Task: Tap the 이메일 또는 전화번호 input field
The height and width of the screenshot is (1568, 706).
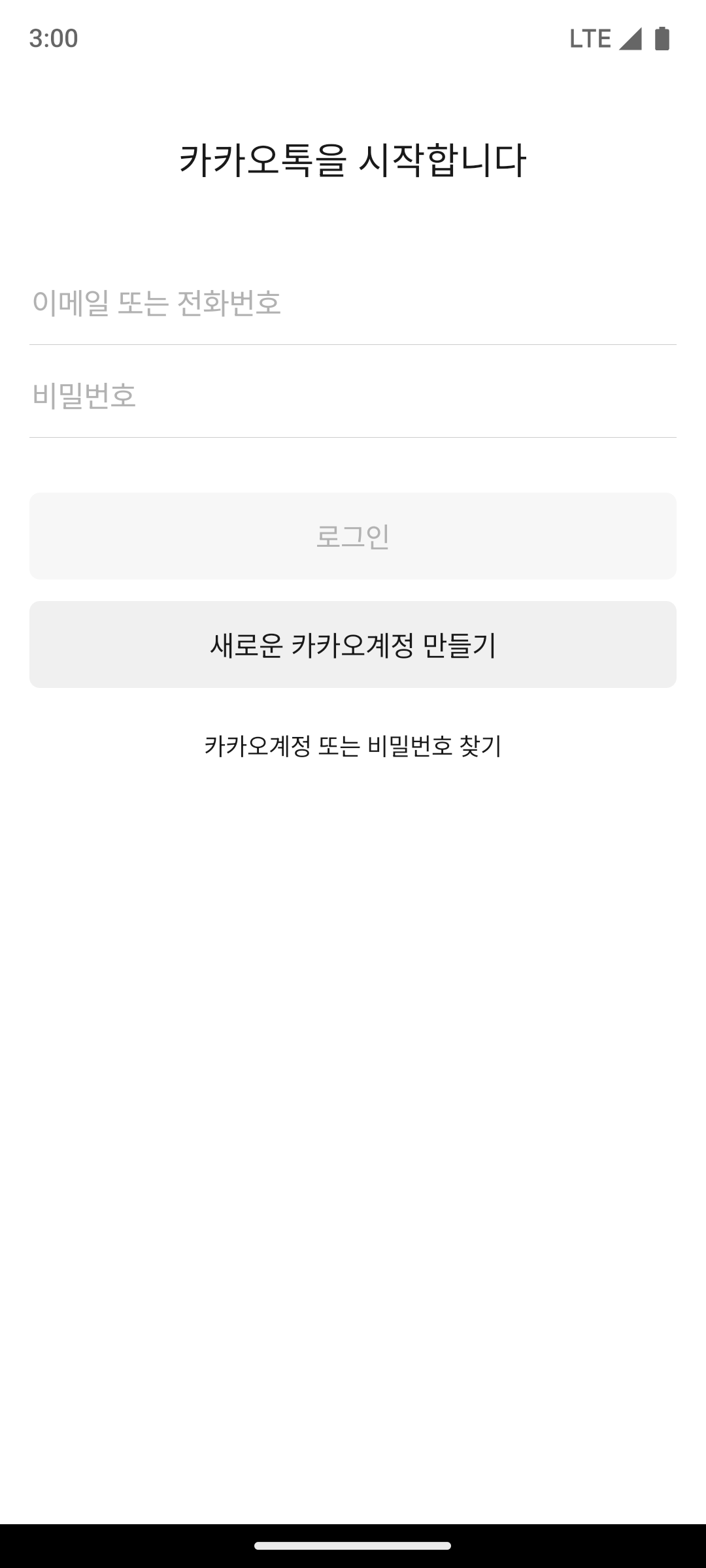Action: click(x=353, y=303)
